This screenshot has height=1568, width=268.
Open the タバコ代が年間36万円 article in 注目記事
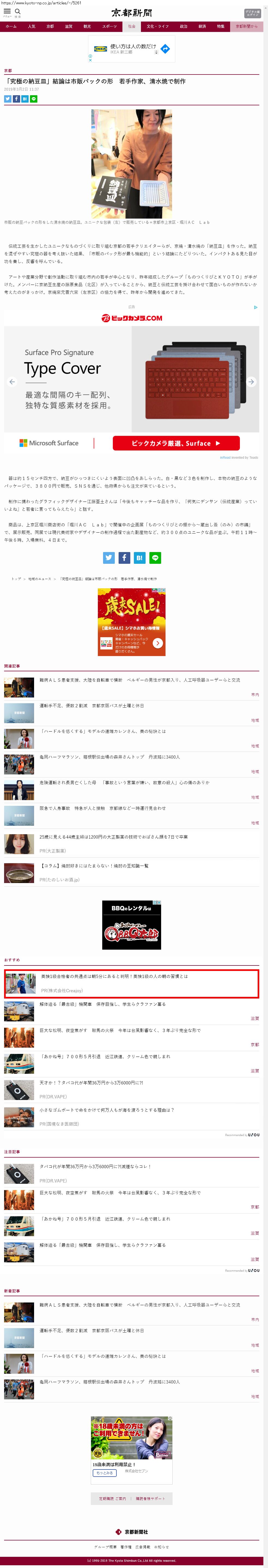coord(95,1166)
